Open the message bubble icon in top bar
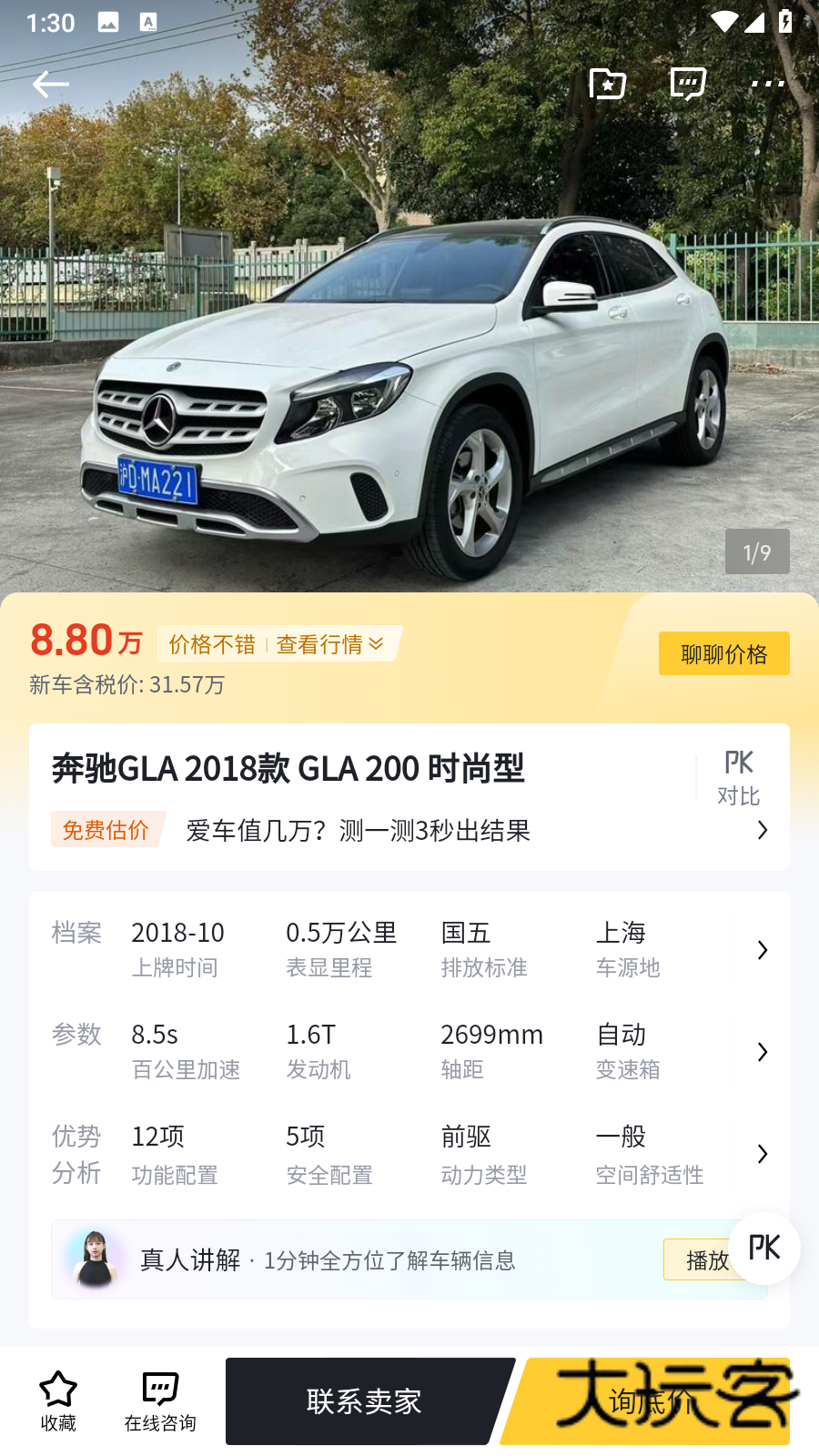 click(688, 84)
